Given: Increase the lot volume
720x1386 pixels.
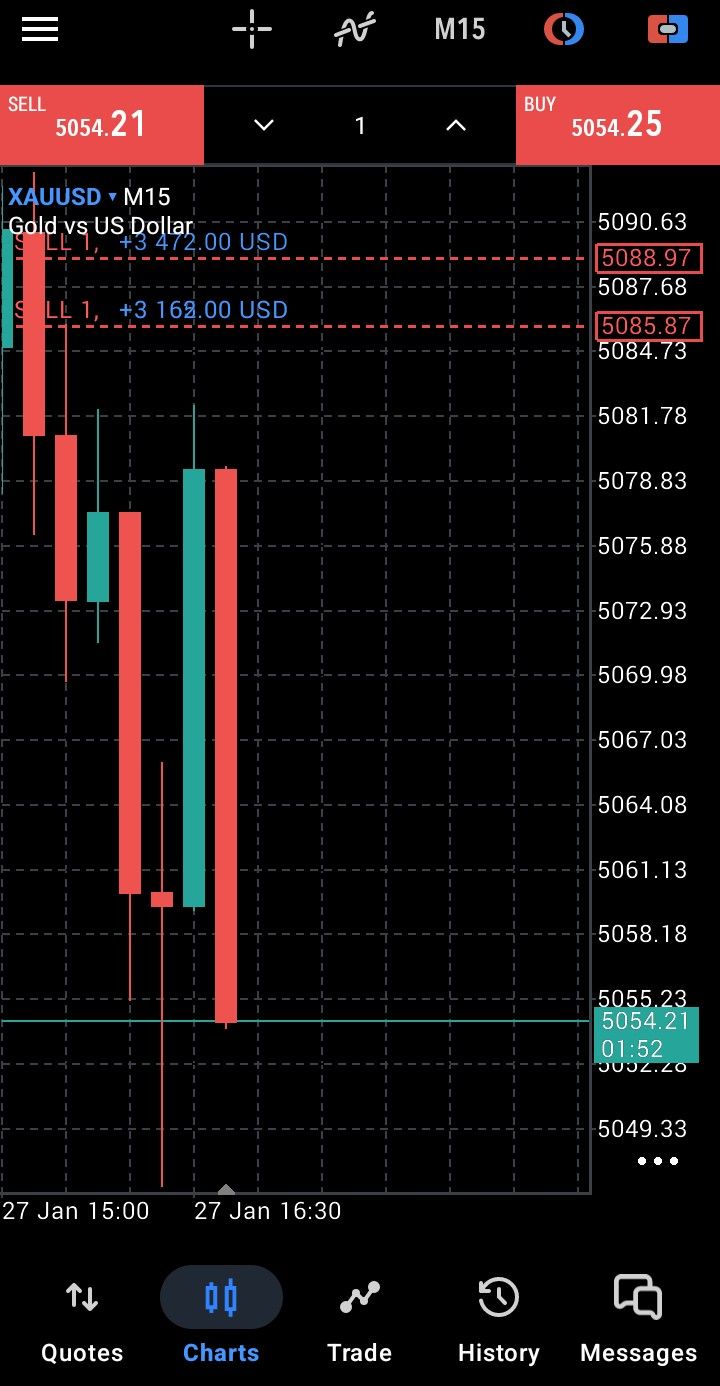Looking at the screenshot, I should tap(456, 125).
